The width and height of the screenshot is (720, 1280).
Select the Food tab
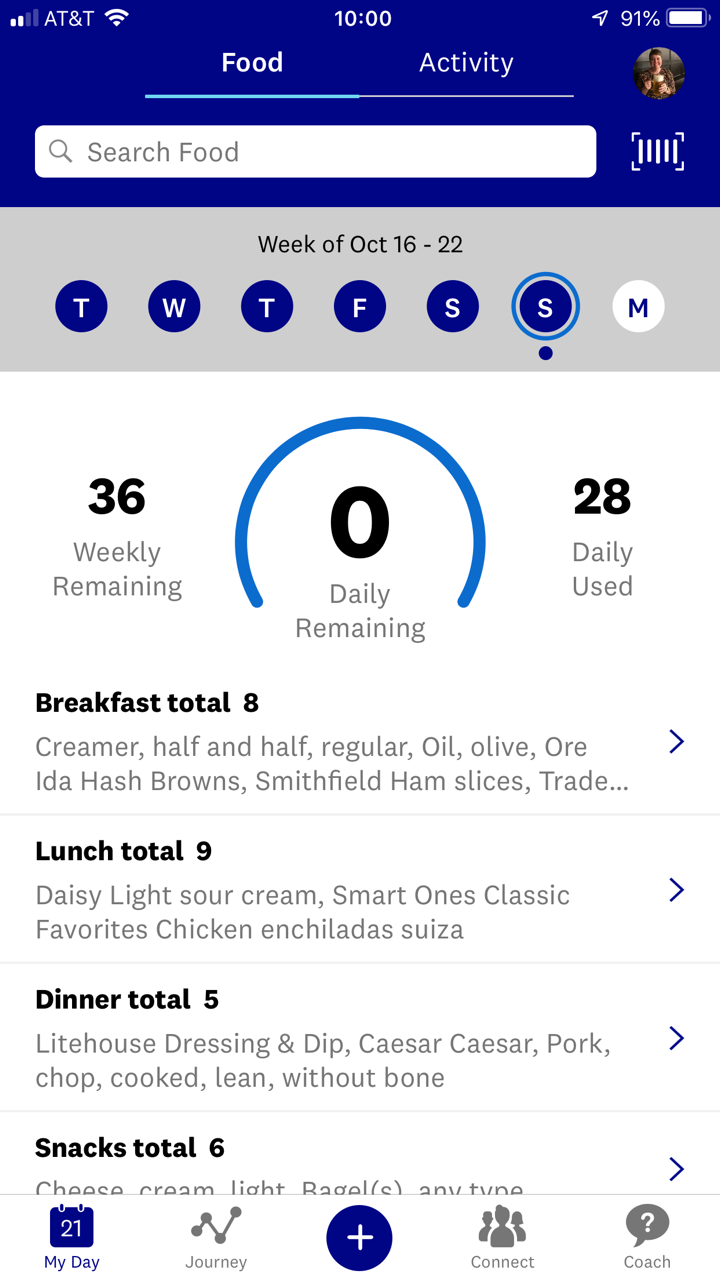click(252, 63)
